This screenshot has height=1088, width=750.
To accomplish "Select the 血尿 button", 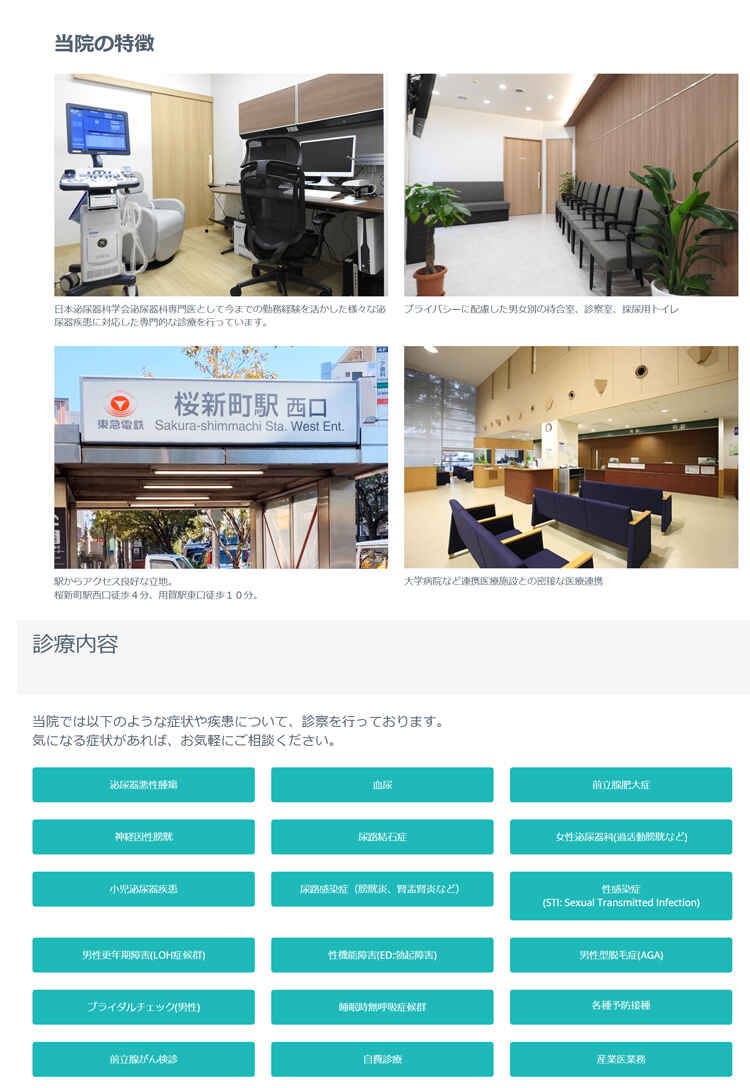I will coord(382,785).
